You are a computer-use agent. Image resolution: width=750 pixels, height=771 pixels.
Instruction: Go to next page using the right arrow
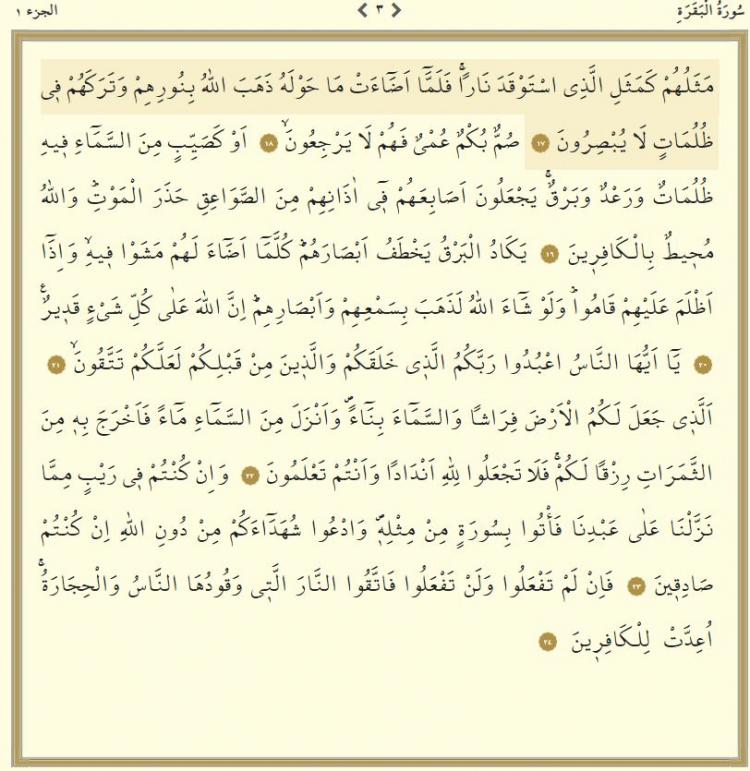click(x=396, y=10)
